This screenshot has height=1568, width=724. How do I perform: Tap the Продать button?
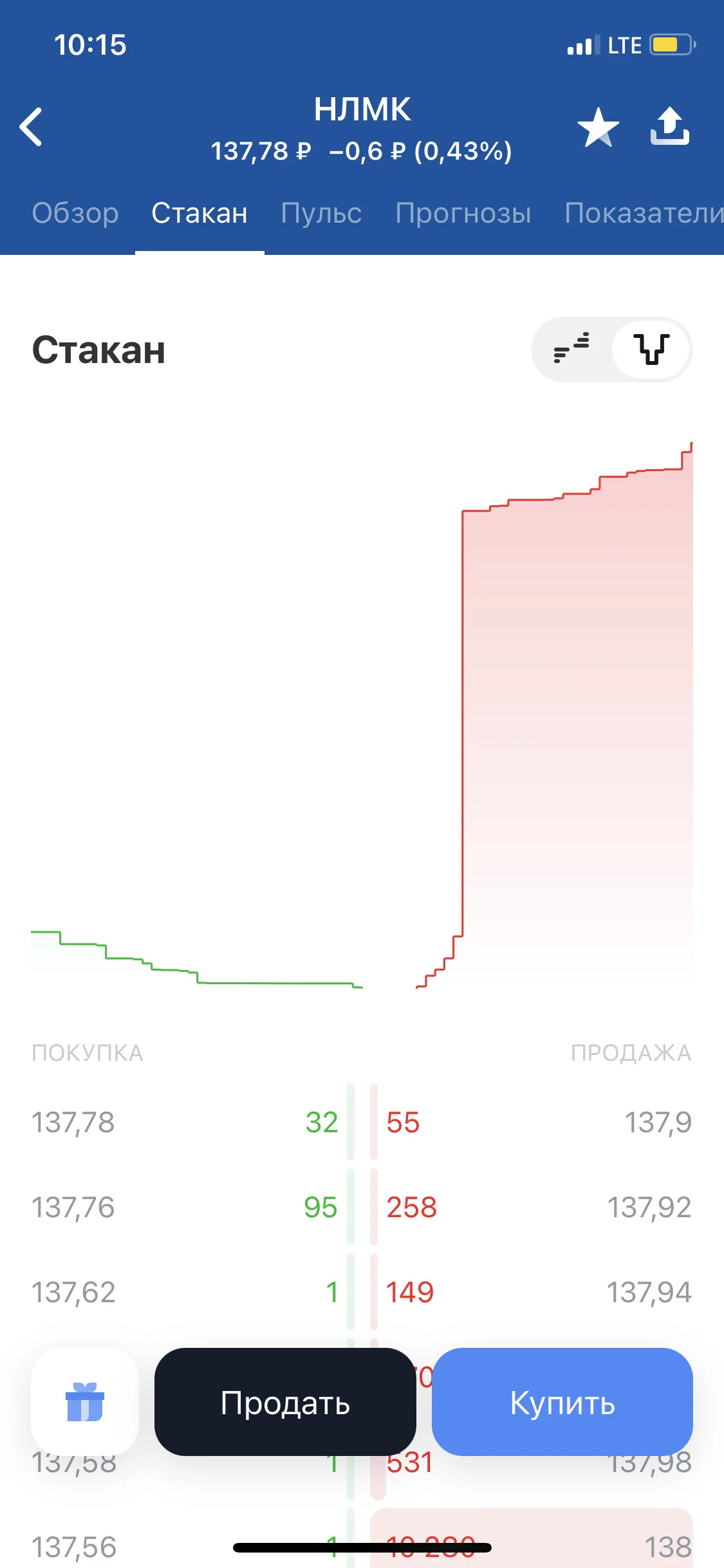pos(285,1403)
